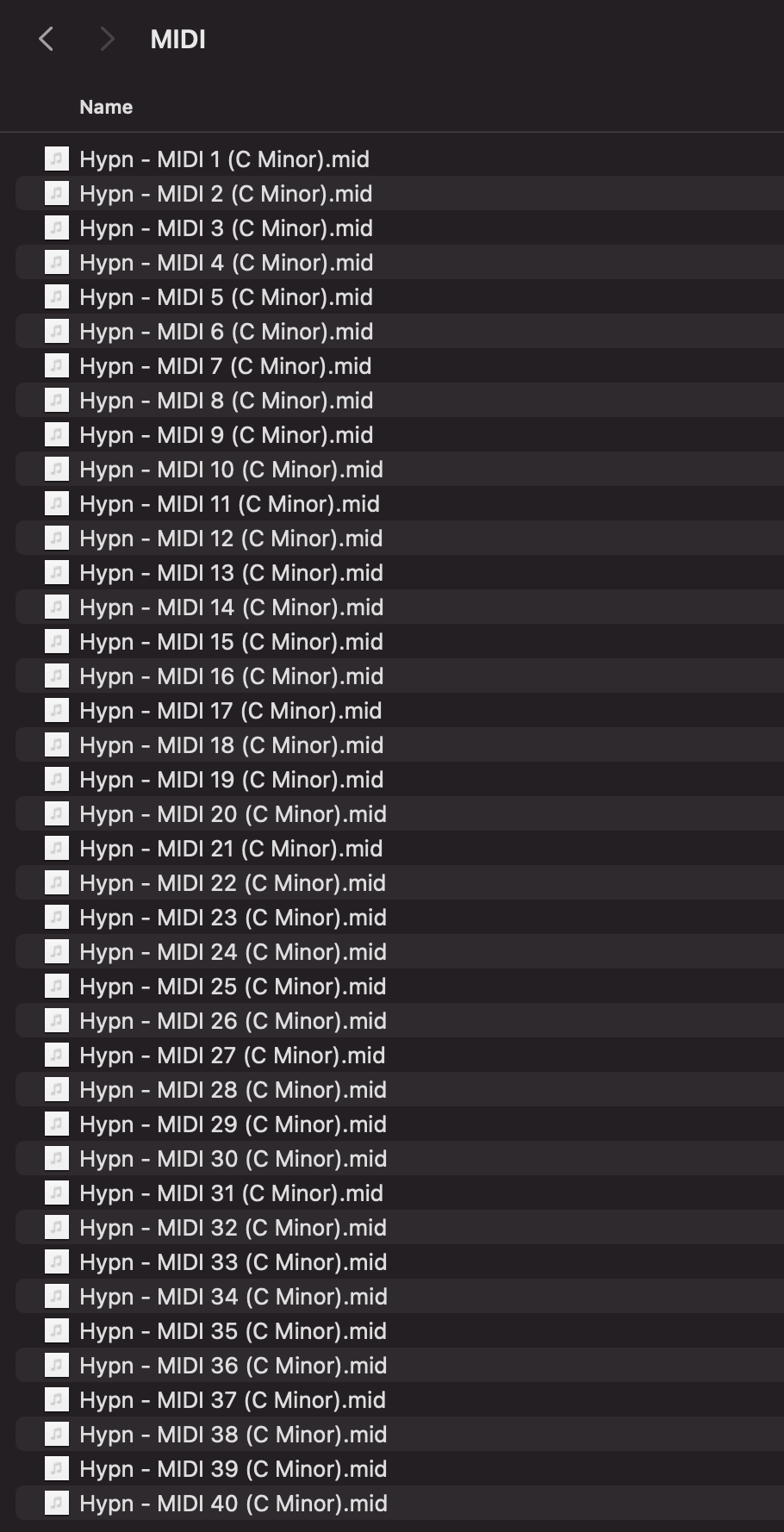Select the file Hypn - MIDI 36
The height and width of the screenshot is (1532, 784).
[231, 1366]
